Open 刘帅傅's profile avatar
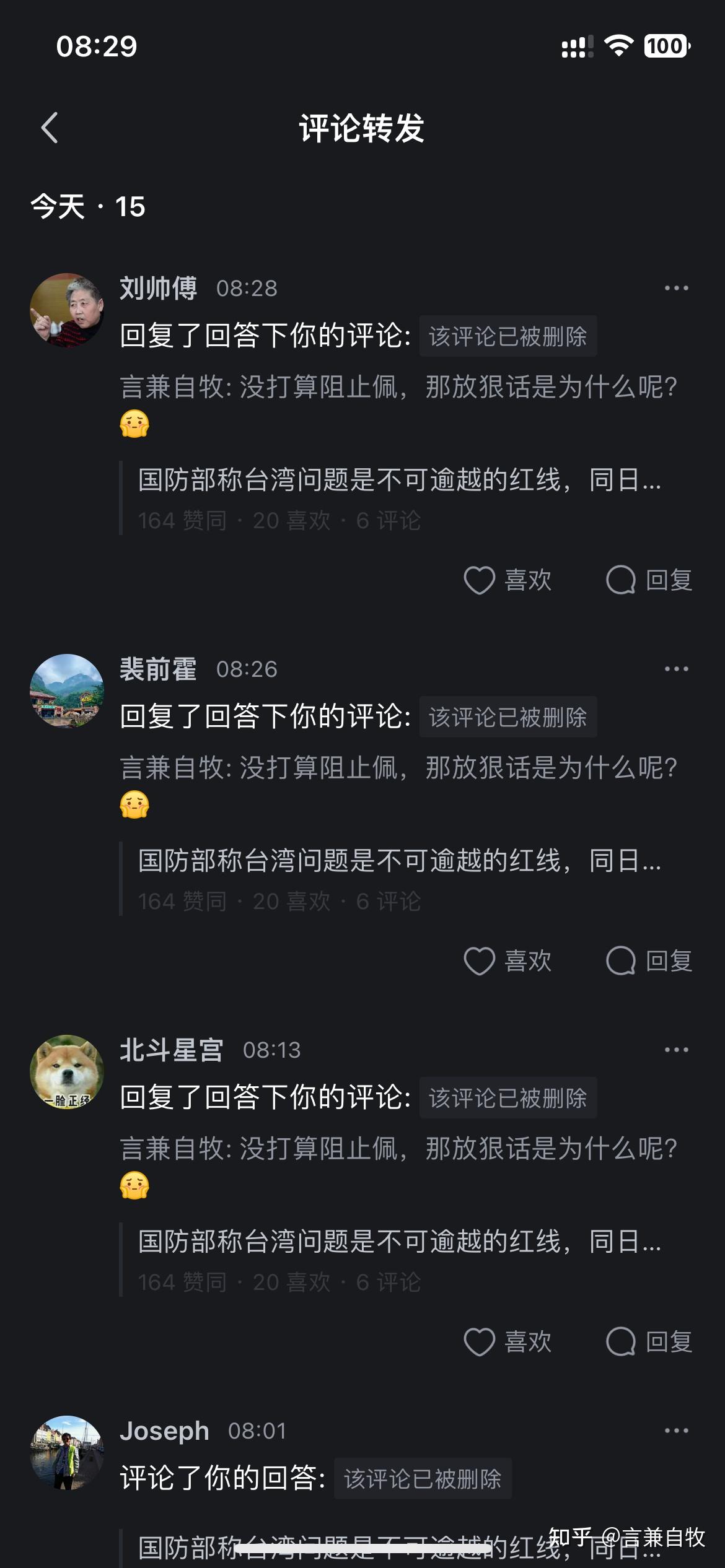This screenshot has width=725, height=1568. (x=67, y=310)
